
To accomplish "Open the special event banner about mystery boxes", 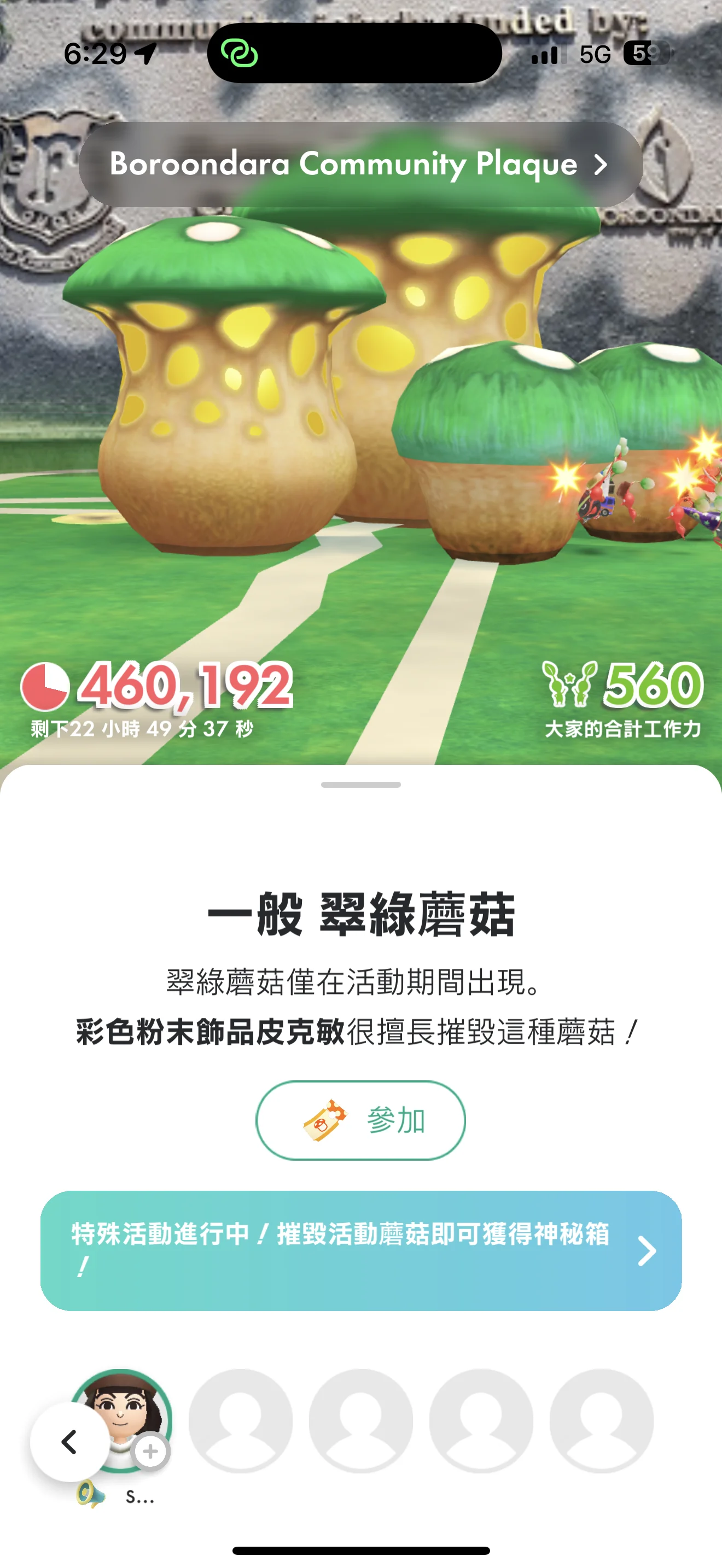I will [x=360, y=1250].
